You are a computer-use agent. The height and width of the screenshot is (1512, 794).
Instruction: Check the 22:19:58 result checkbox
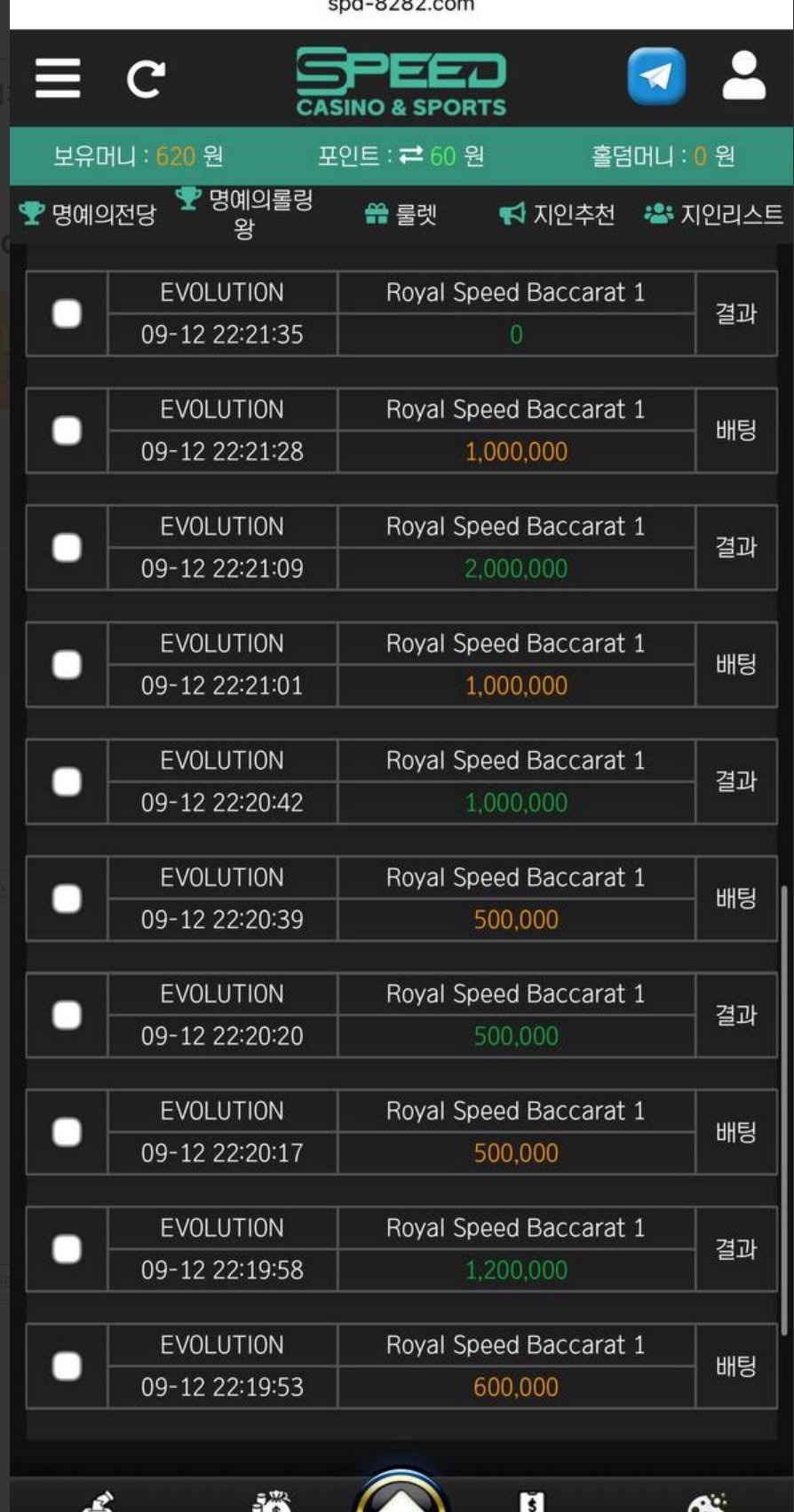point(67,1249)
